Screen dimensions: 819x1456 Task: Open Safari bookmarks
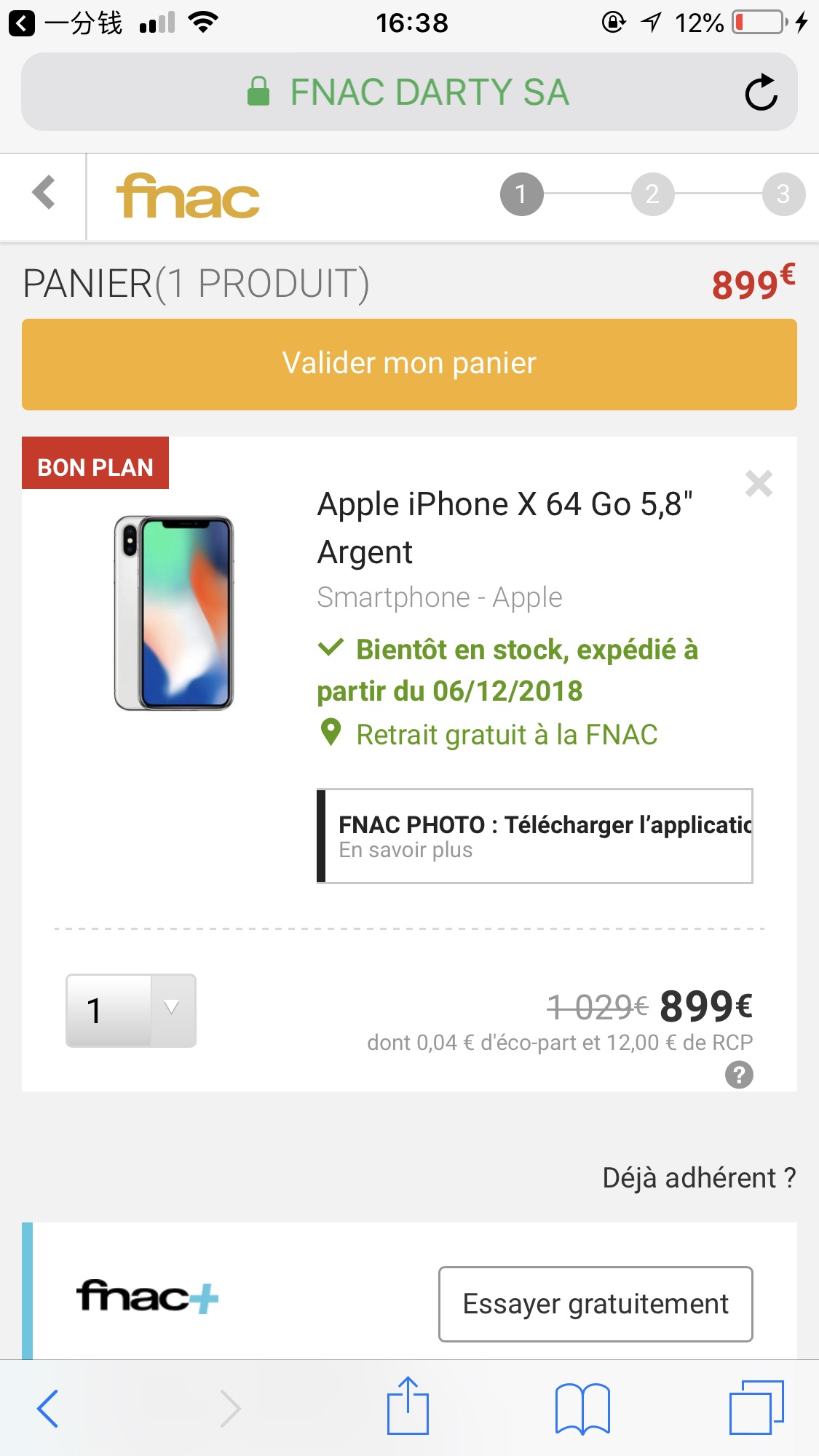(x=582, y=1409)
